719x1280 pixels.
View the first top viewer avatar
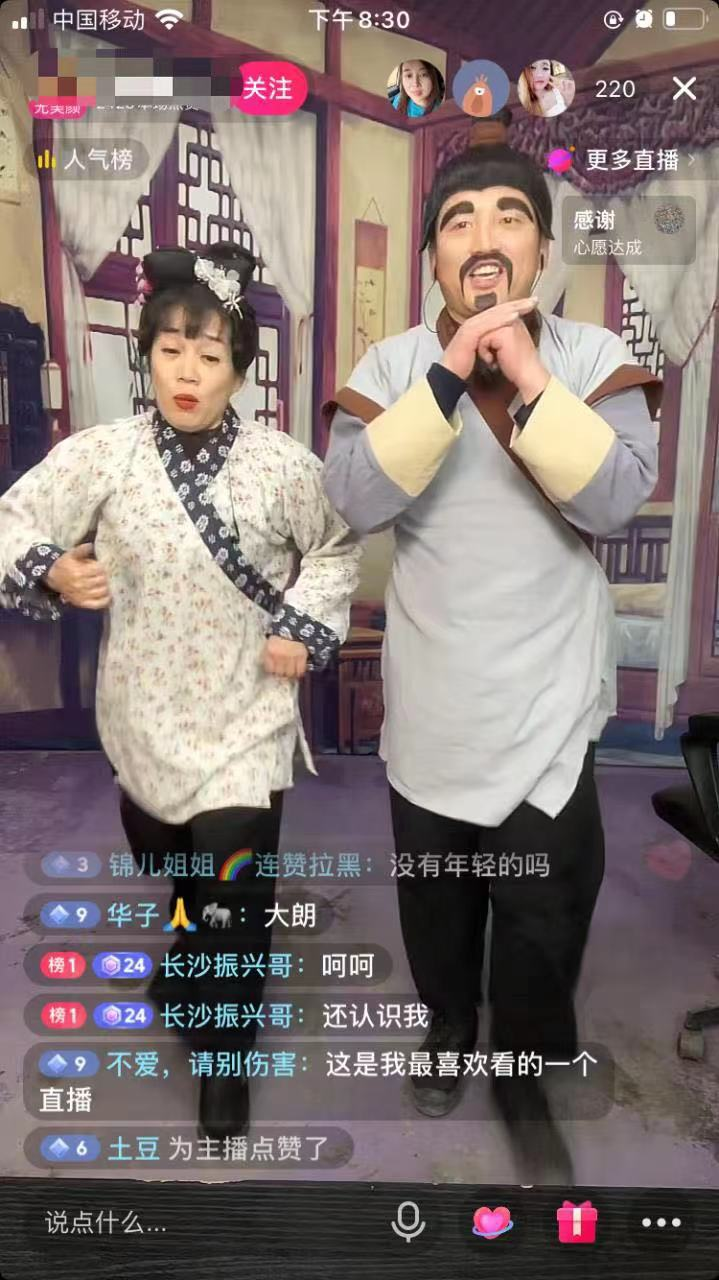[x=416, y=89]
